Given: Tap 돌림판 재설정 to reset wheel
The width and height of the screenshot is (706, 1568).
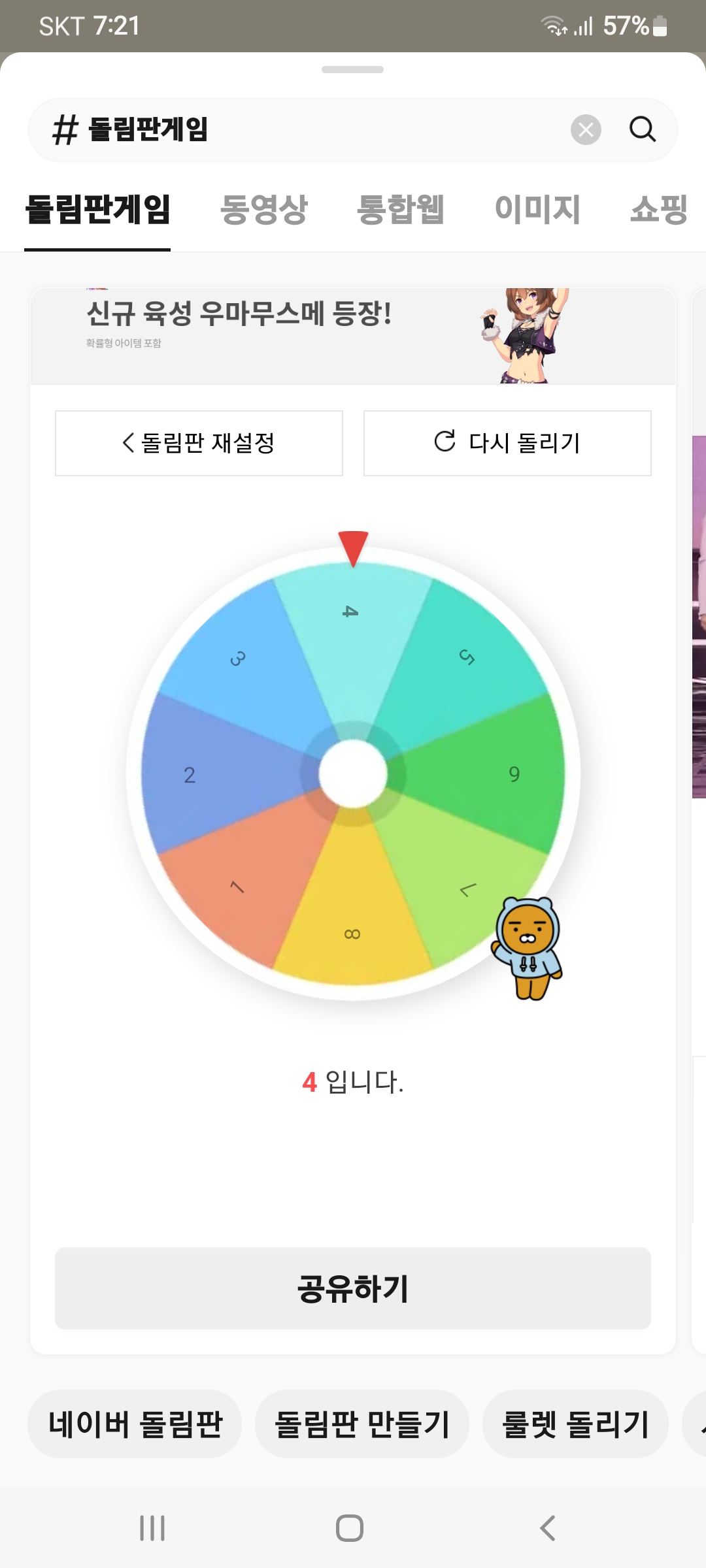Looking at the screenshot, I should click(199, 443).
